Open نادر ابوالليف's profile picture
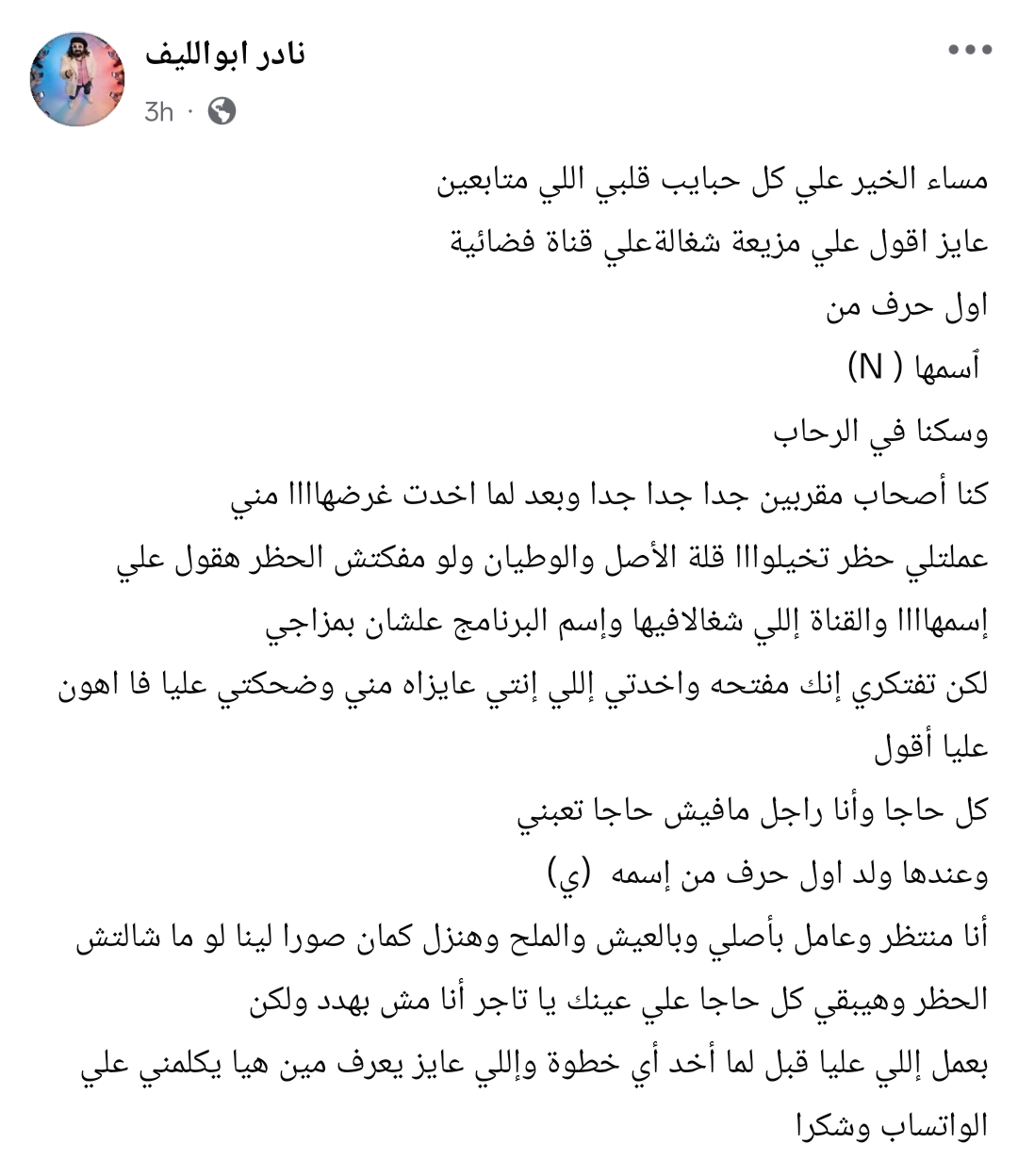Screen dimensions: 1018x1176 [x=77, y=79]
